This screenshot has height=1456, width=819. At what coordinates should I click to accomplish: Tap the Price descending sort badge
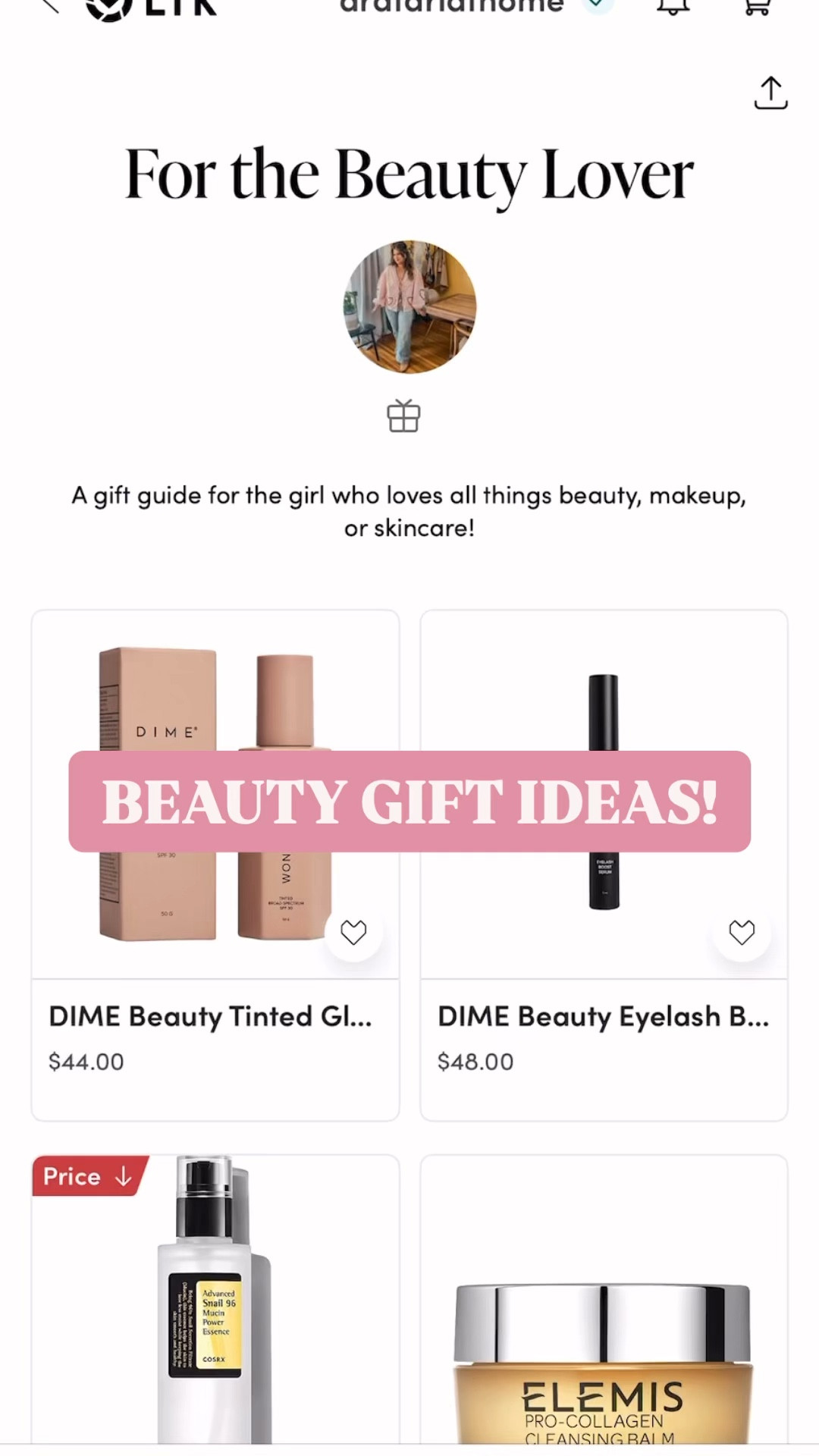[x=87, y=1176]
